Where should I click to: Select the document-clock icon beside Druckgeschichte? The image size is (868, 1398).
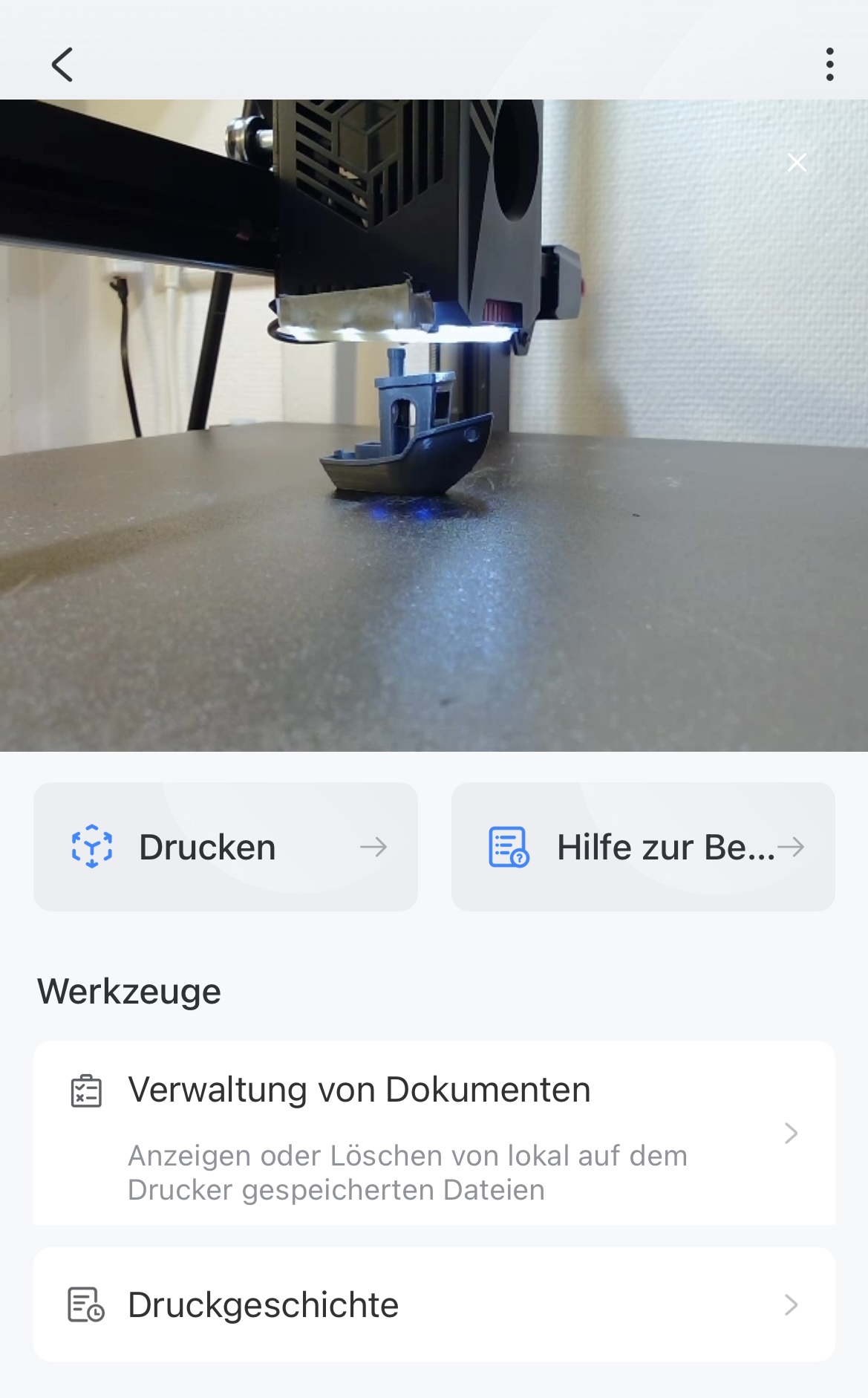click(84, 1306)
